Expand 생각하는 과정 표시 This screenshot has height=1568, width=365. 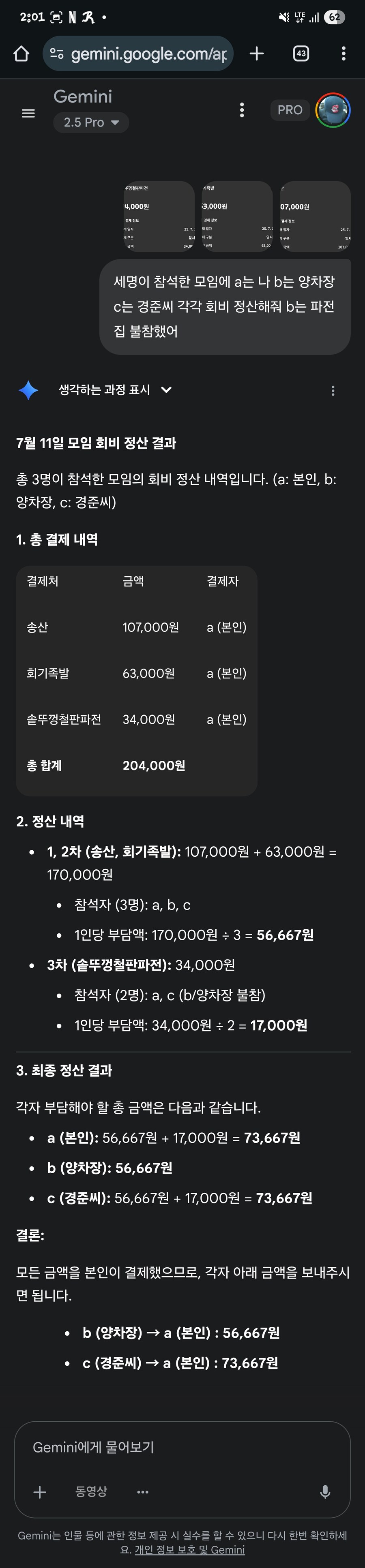[x=114, y=389]
